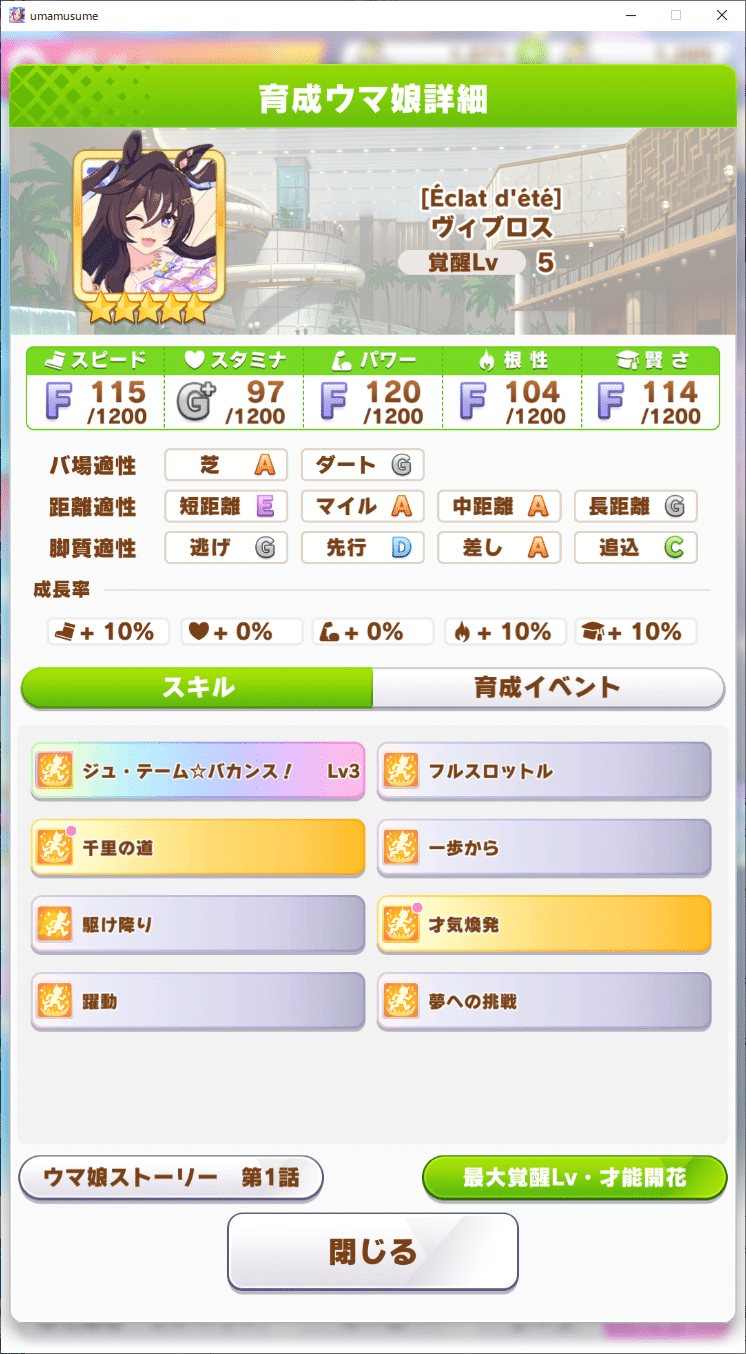Open the 一歩から skill info
Viewport: 746px width, 1354px height.
pyautogui.click(x=544, y=848)
